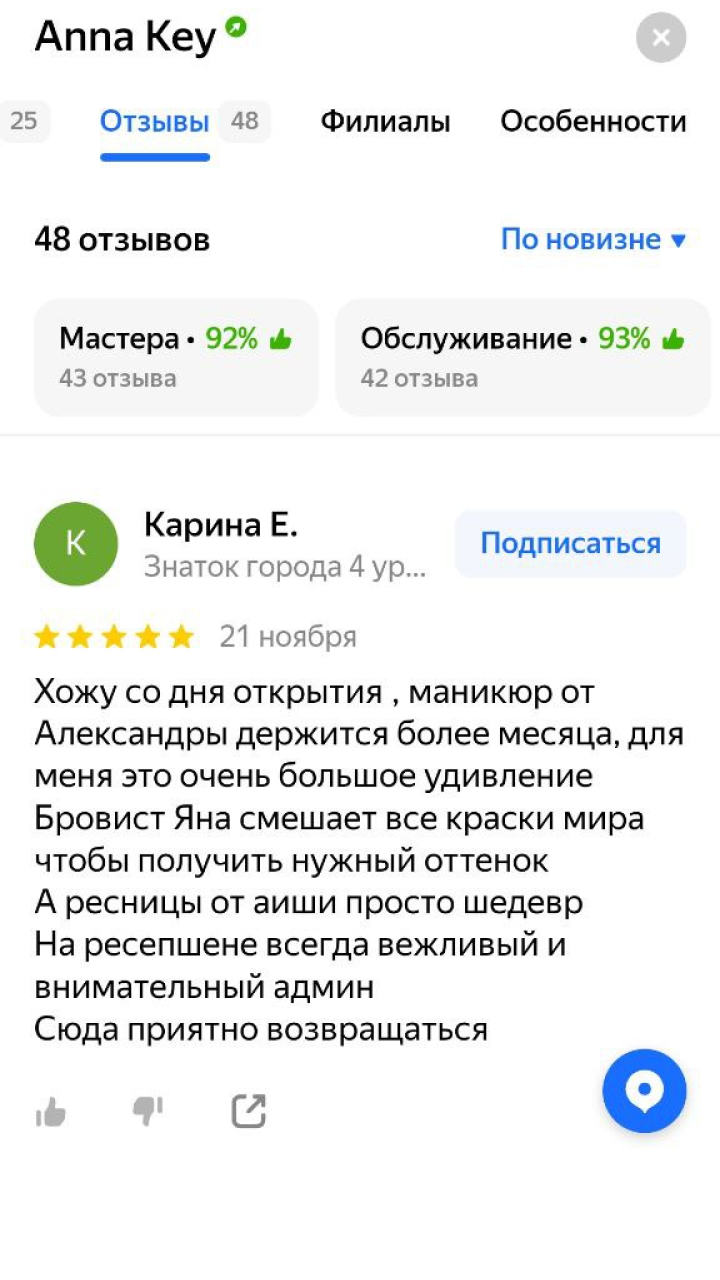Open the По новизне sort dropdown
This screenshot has height=1280, width=720.
coord(593,240)
